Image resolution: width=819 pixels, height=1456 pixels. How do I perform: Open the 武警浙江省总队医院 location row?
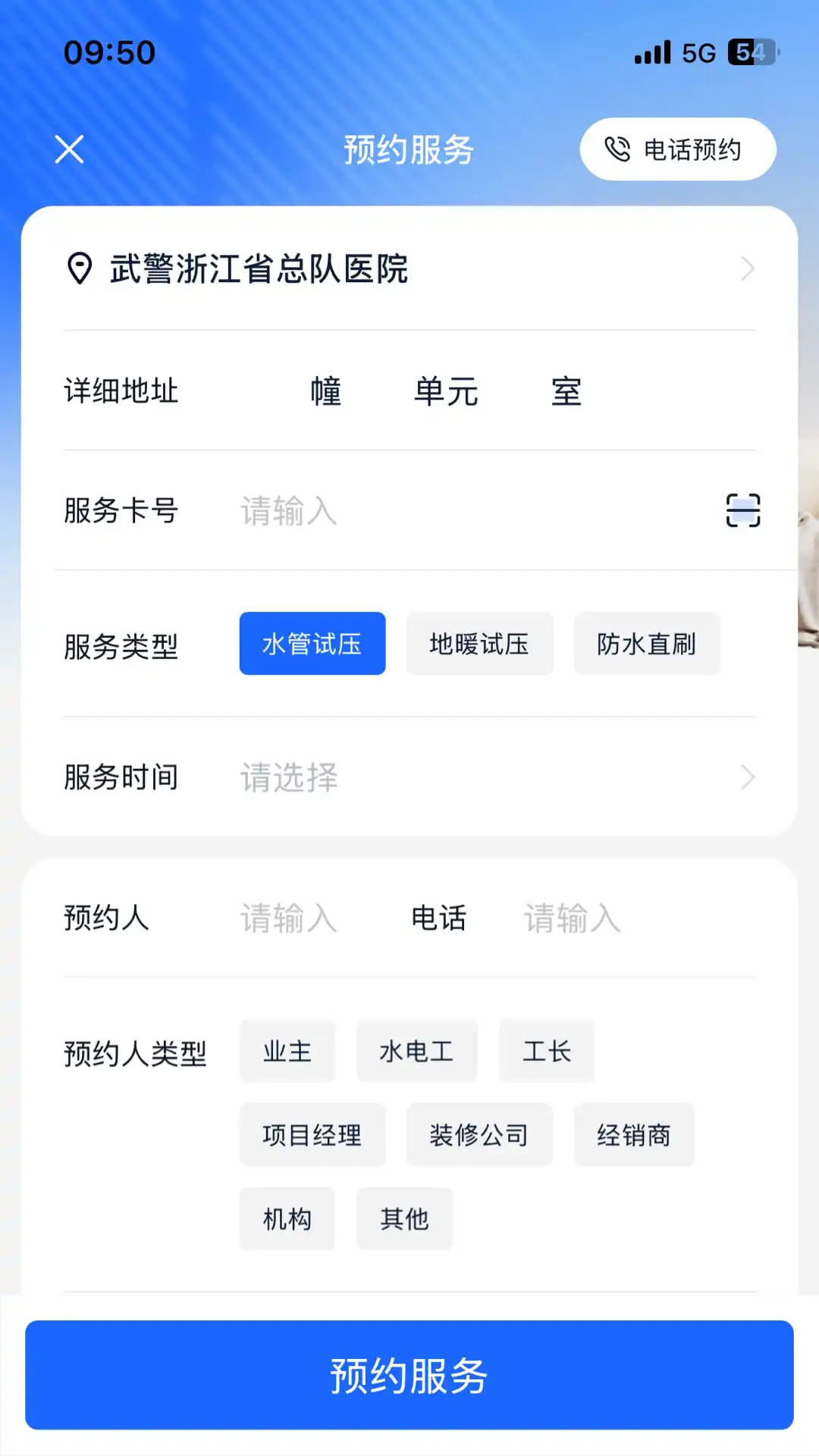[x=409, y=269]
